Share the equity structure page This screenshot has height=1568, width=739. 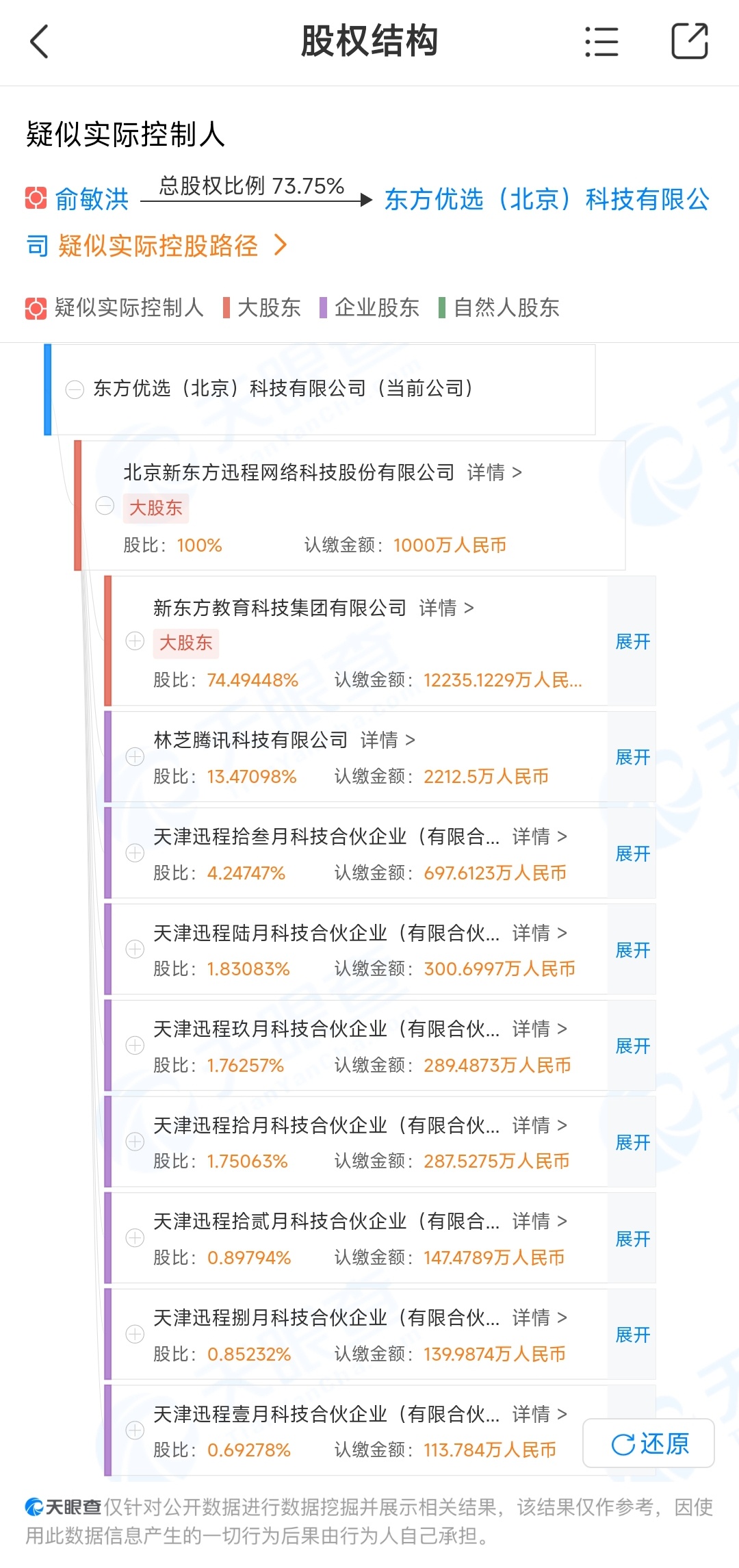689,41
